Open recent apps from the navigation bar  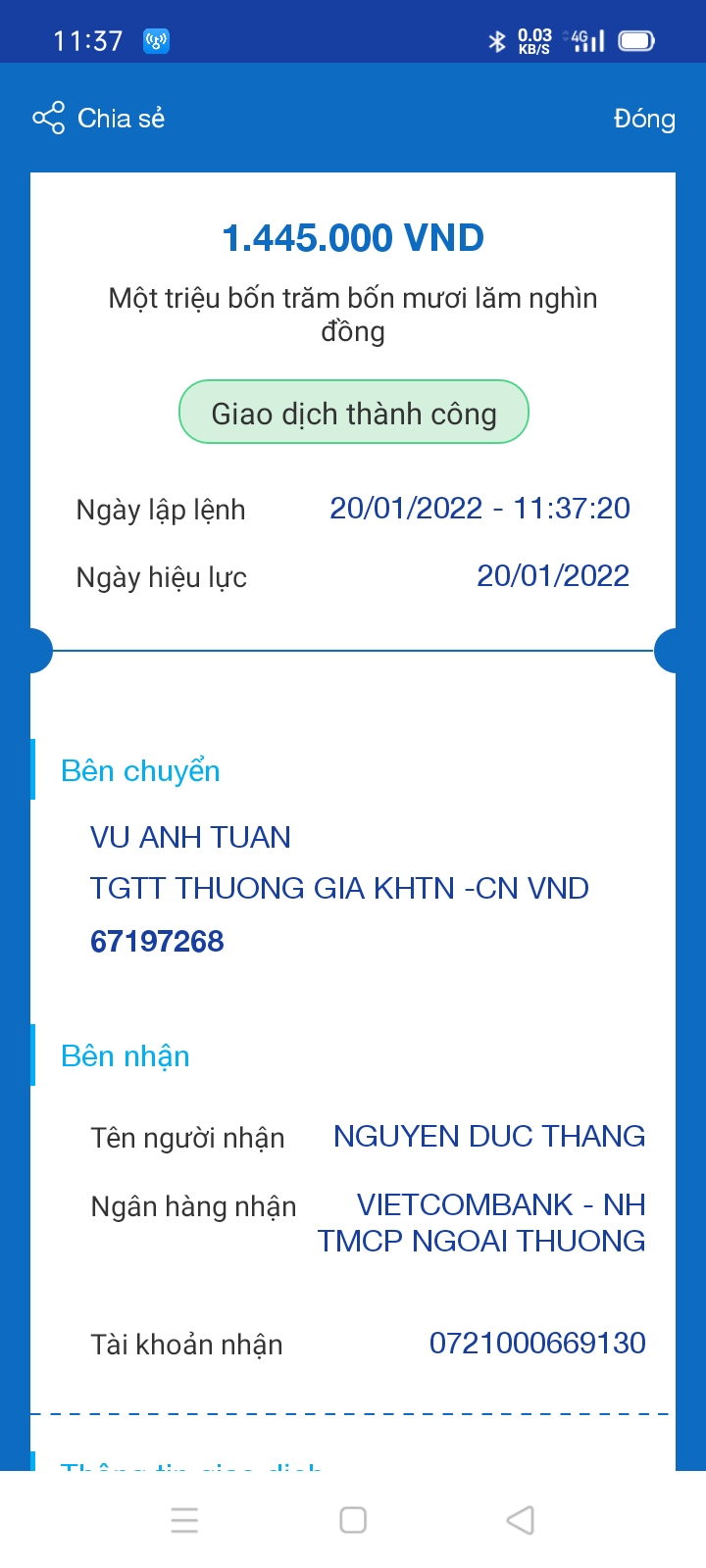184,1520
